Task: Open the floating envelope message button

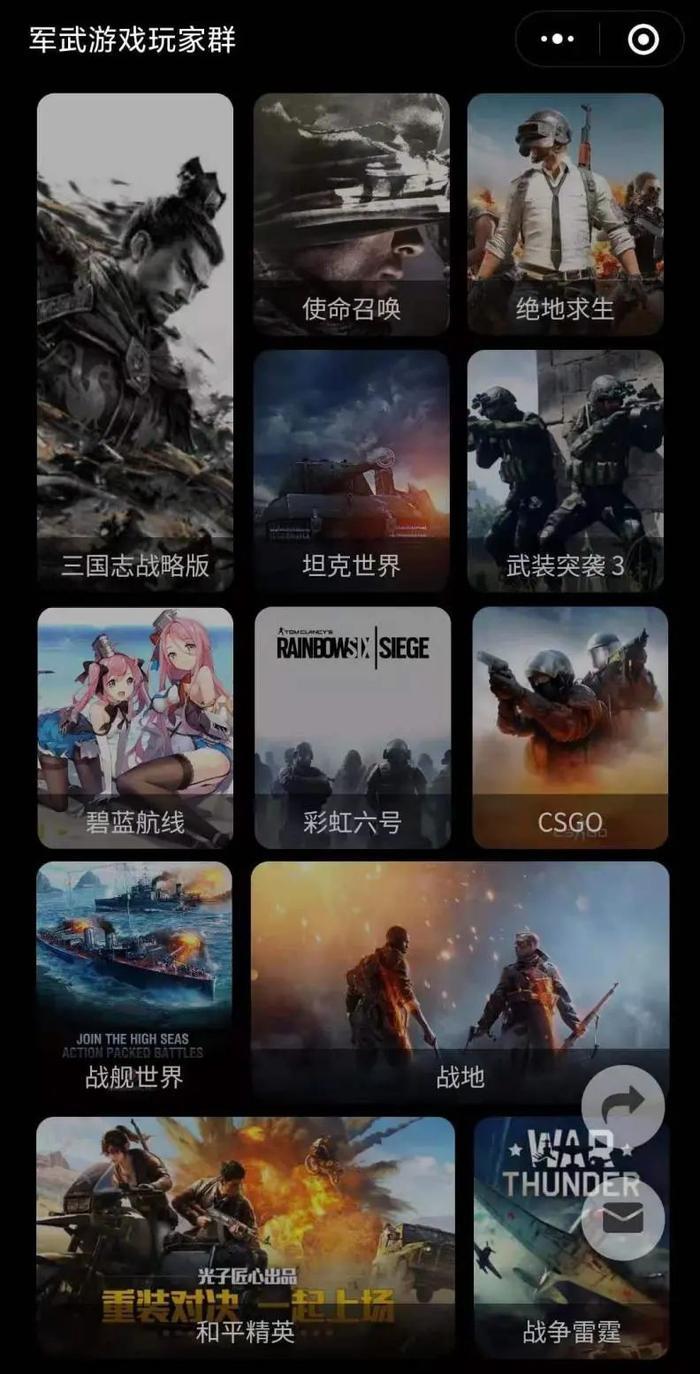Action: coord(623,1218)
